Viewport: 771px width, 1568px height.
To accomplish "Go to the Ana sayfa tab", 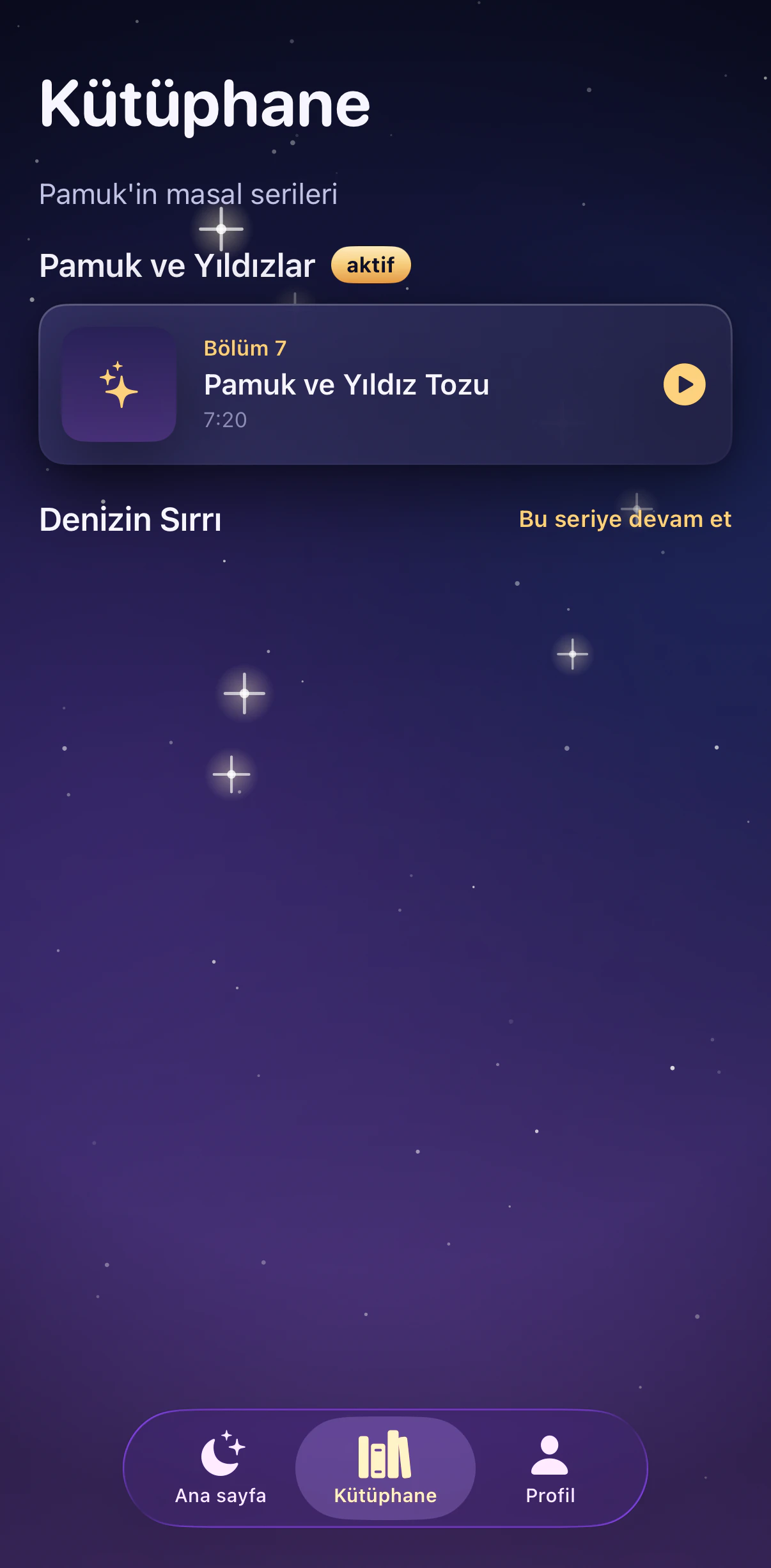I will [221, 1468].
